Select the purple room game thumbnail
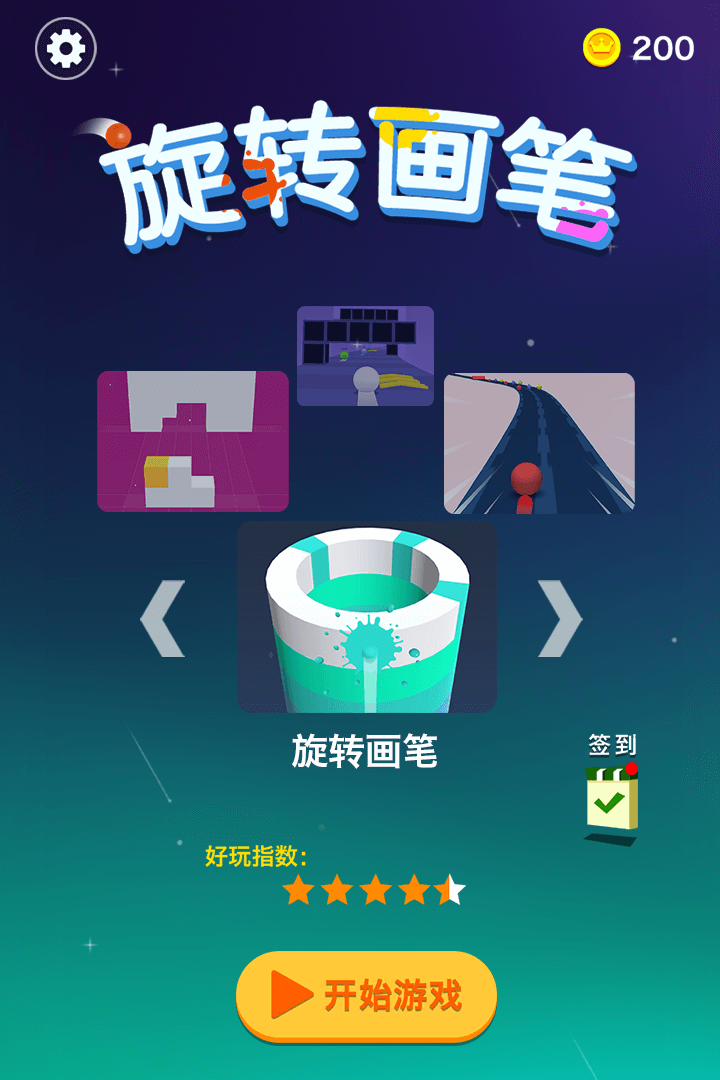Viewport: 720px width, 1080px height. (x=365, y=356)
